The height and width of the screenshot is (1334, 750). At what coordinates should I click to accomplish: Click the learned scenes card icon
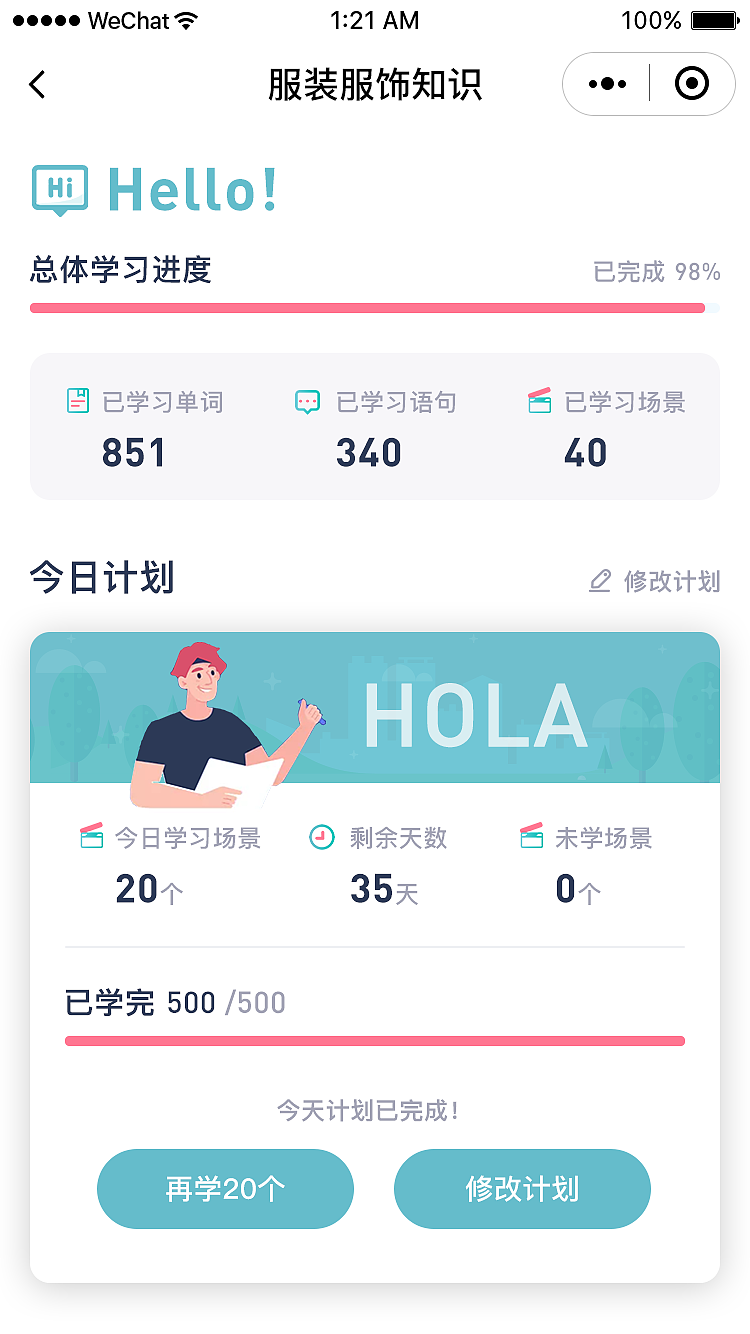540,400
